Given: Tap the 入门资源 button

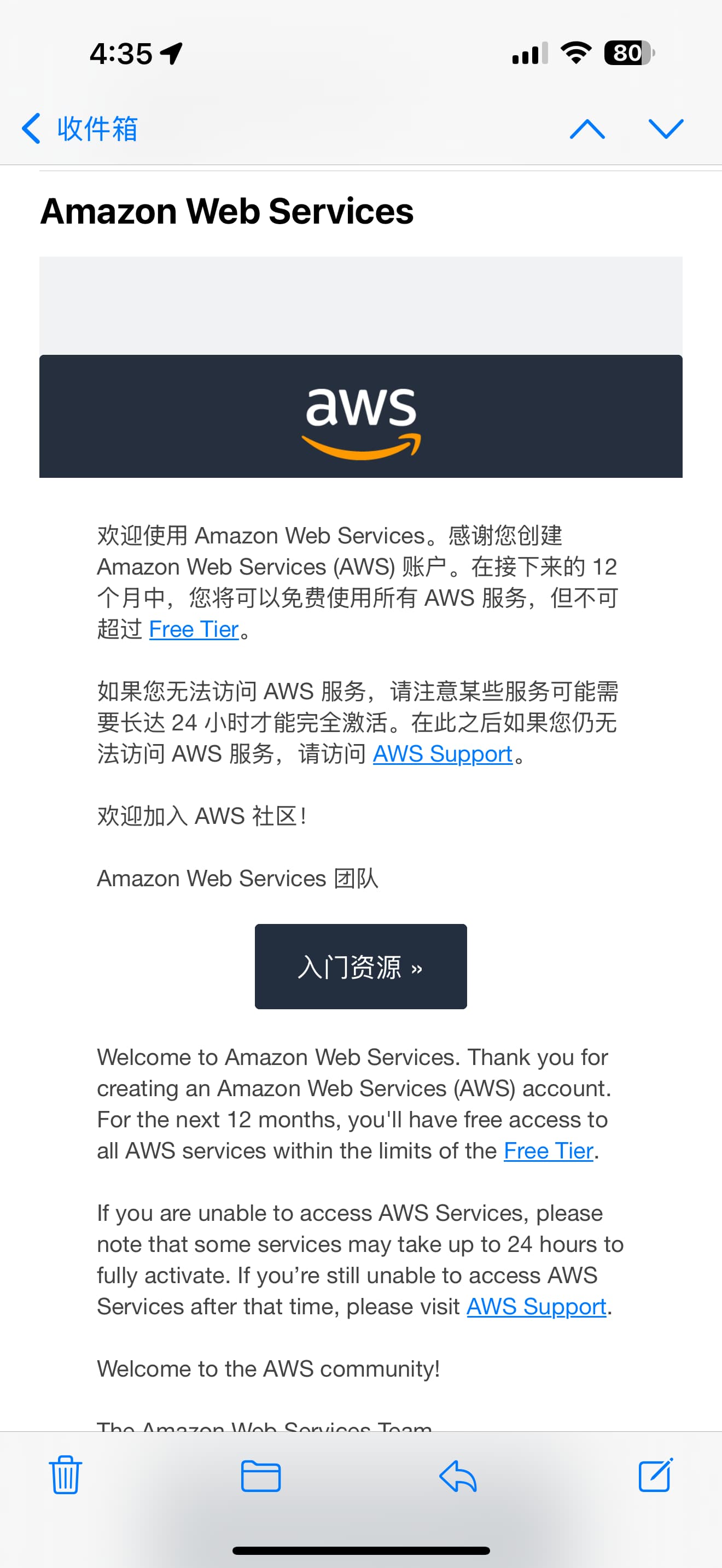Looking at the screenshot, I should (360, 966).
